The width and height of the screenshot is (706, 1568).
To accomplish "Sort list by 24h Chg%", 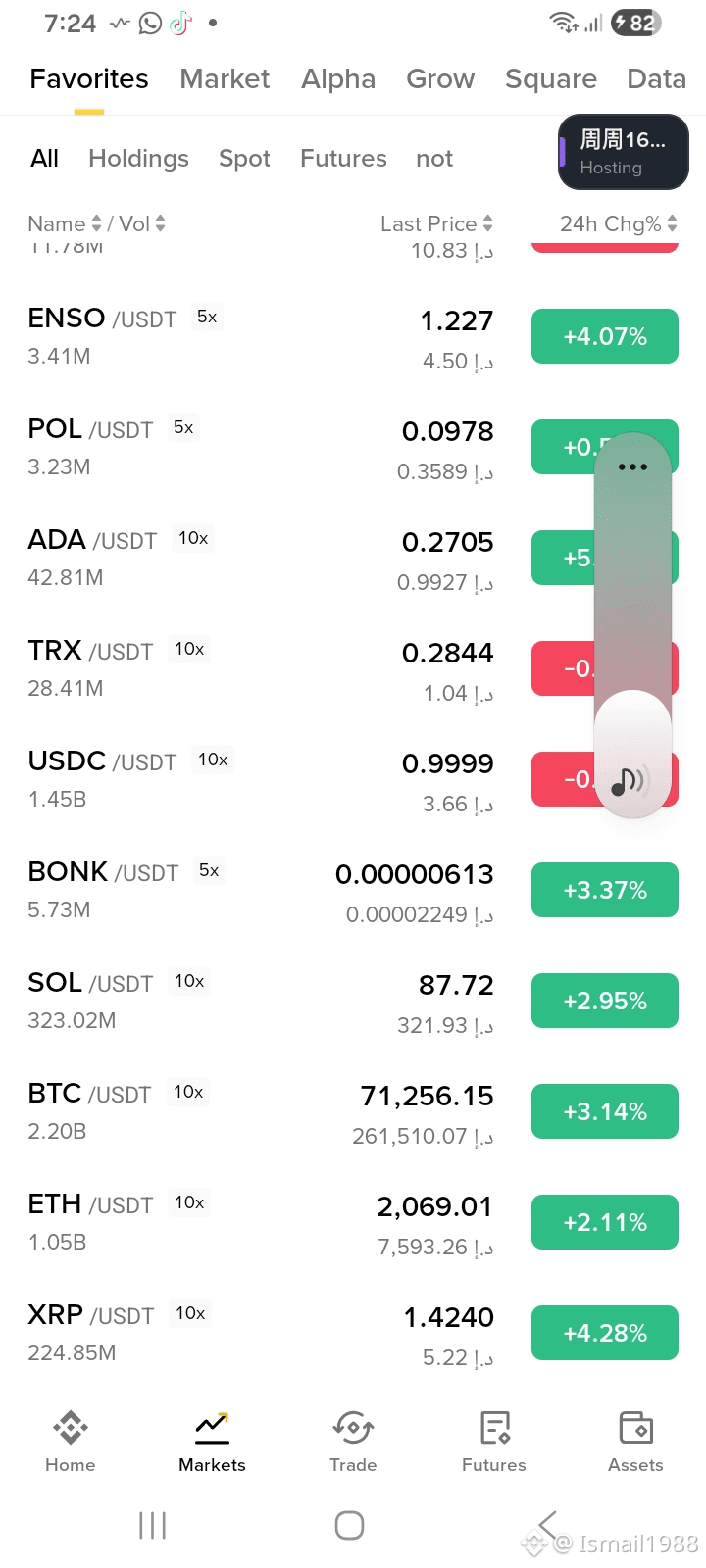I will tap(619, 224).
